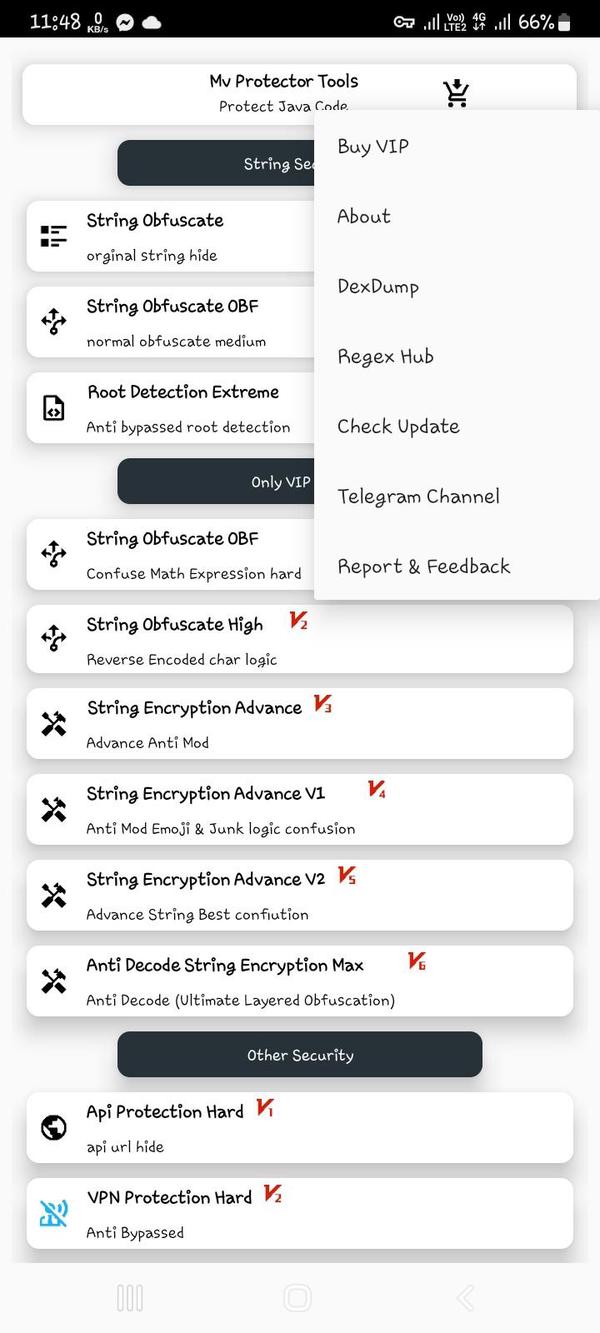Open the About menu item

pyautogui.click(x=364, y=217)
